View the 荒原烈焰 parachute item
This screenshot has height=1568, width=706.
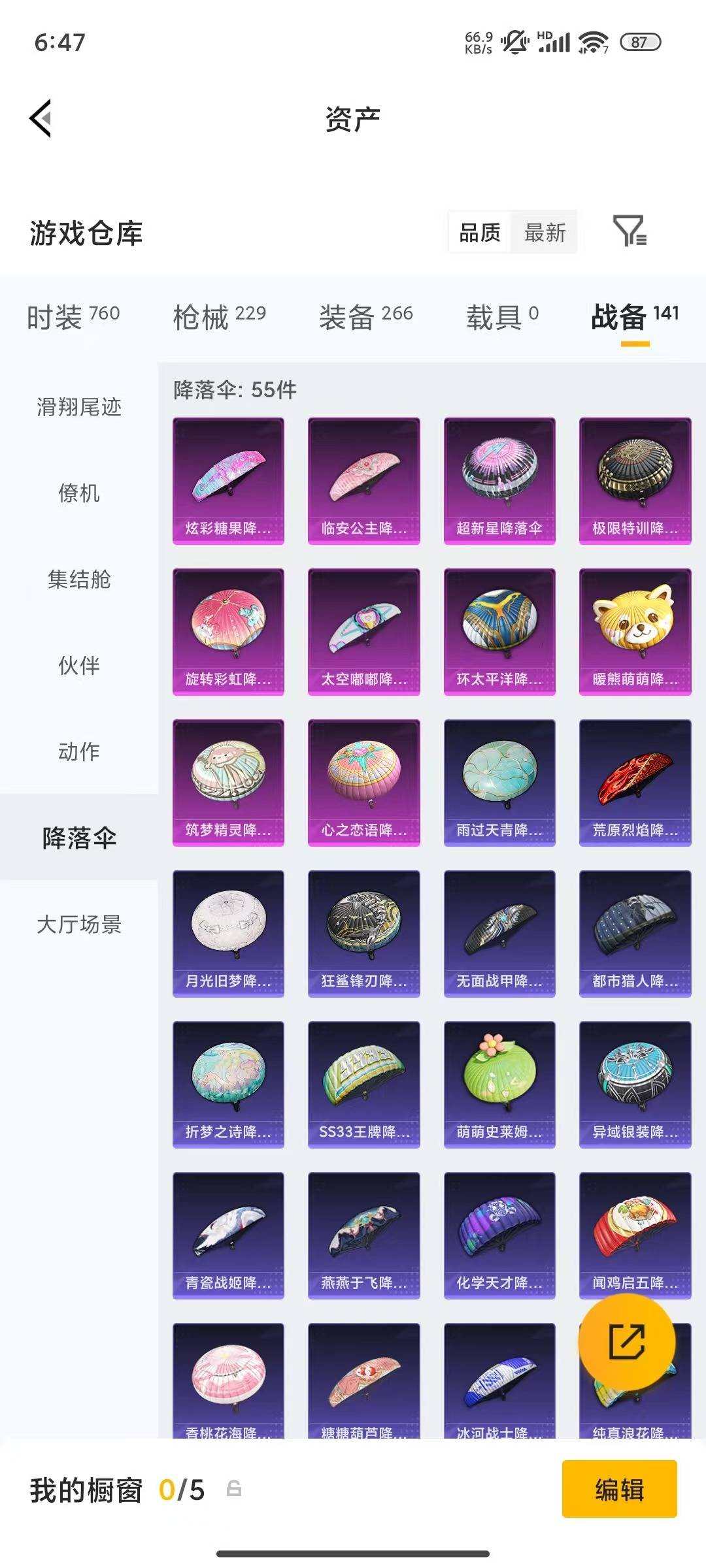[x=635, y=783]
